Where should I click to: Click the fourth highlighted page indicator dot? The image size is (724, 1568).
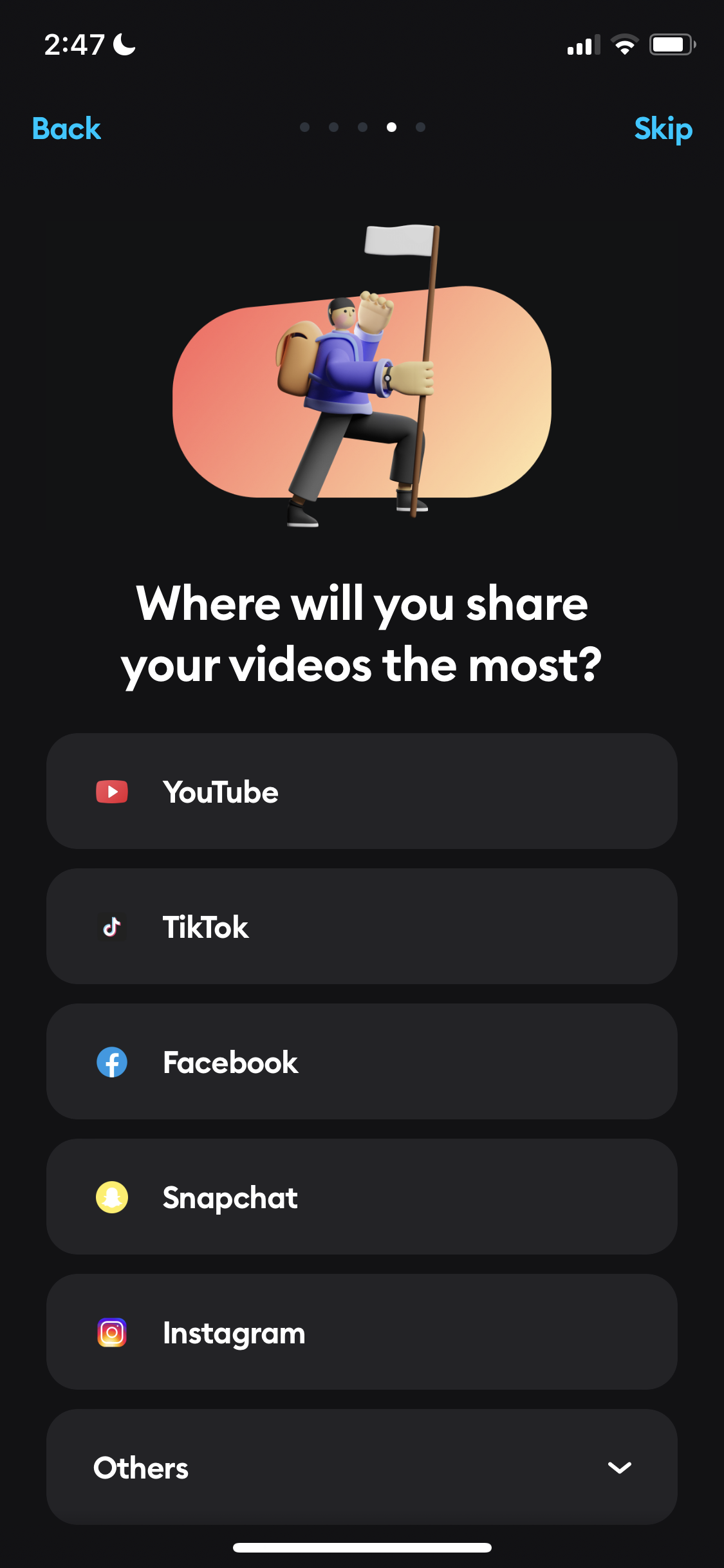point(391,127)
